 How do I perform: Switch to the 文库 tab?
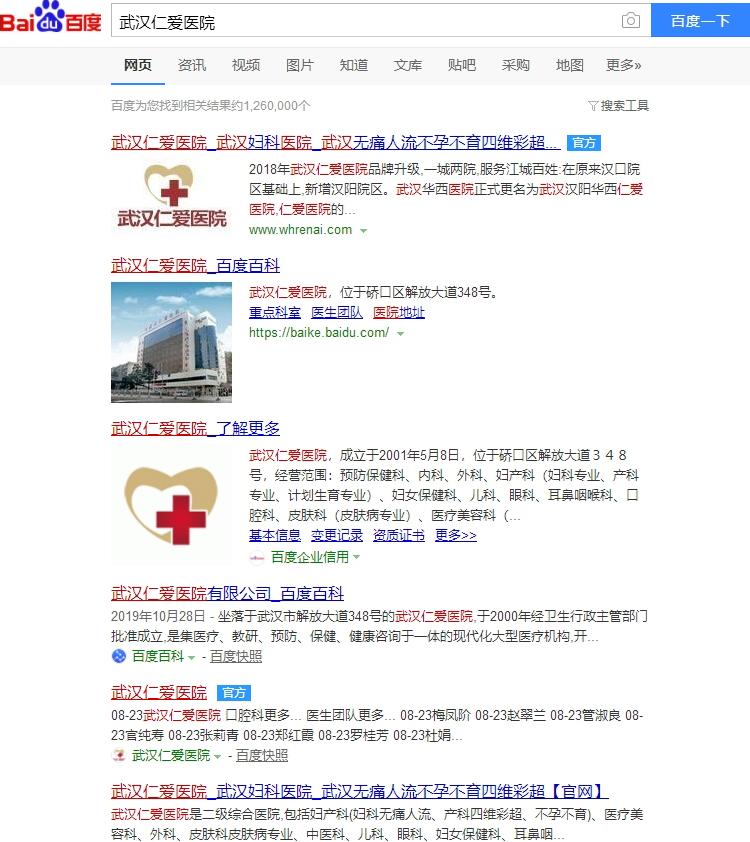pyautogui.click(x=407, y=65)
